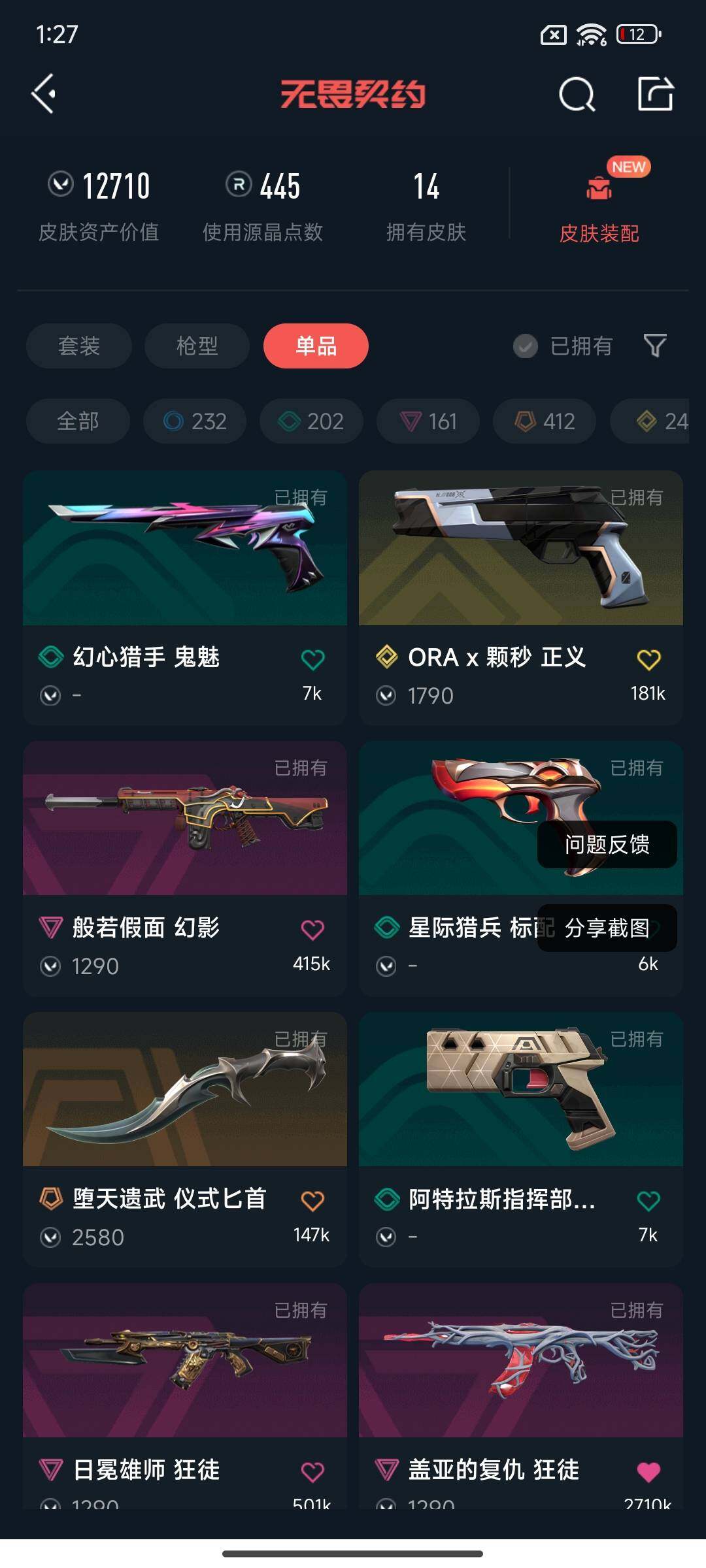Switch to the 套装 tab
706x1568 pixels.
(x=79, y=346)
